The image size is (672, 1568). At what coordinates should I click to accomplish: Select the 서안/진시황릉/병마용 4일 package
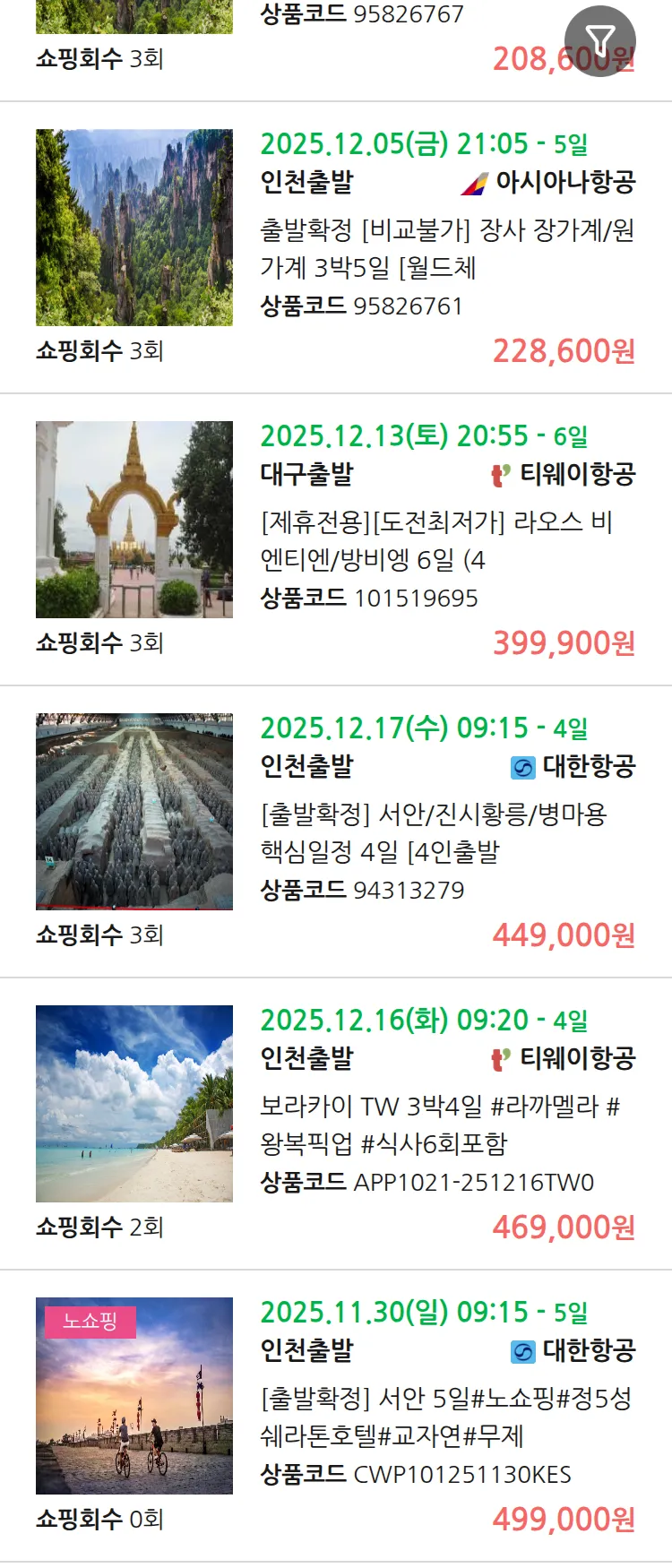pos(434,832)
